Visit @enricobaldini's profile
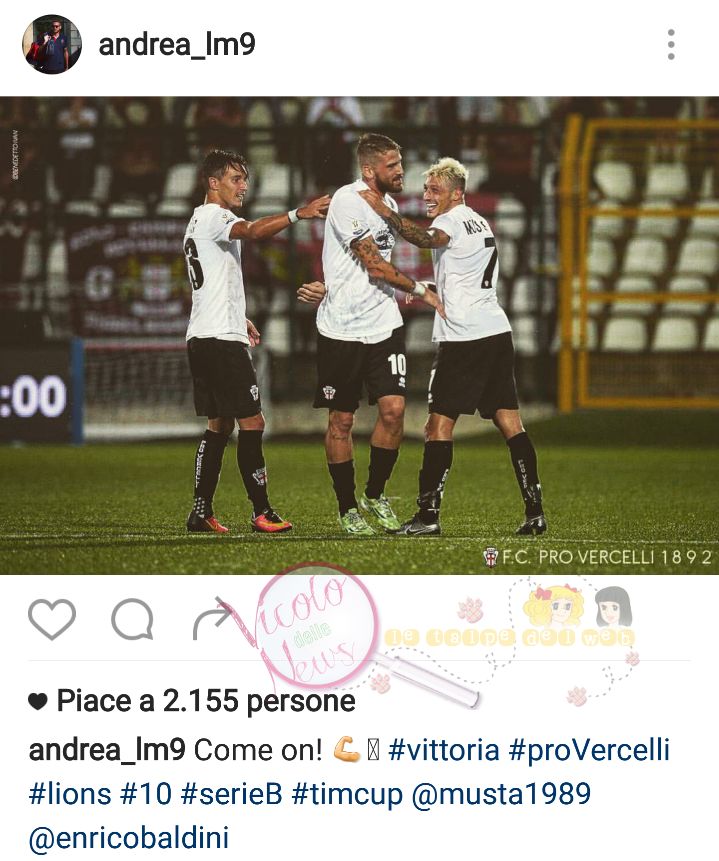The image size is (719, 861). click(129, 839)
